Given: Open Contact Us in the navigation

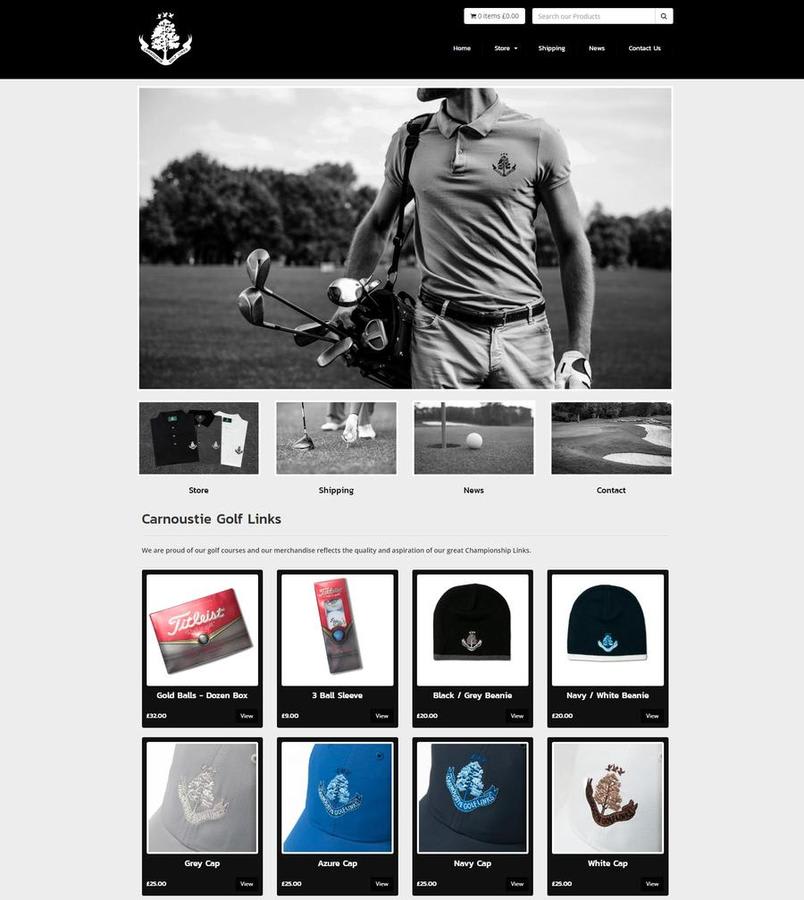Looking at the screenshot, I should coord(644,48).
